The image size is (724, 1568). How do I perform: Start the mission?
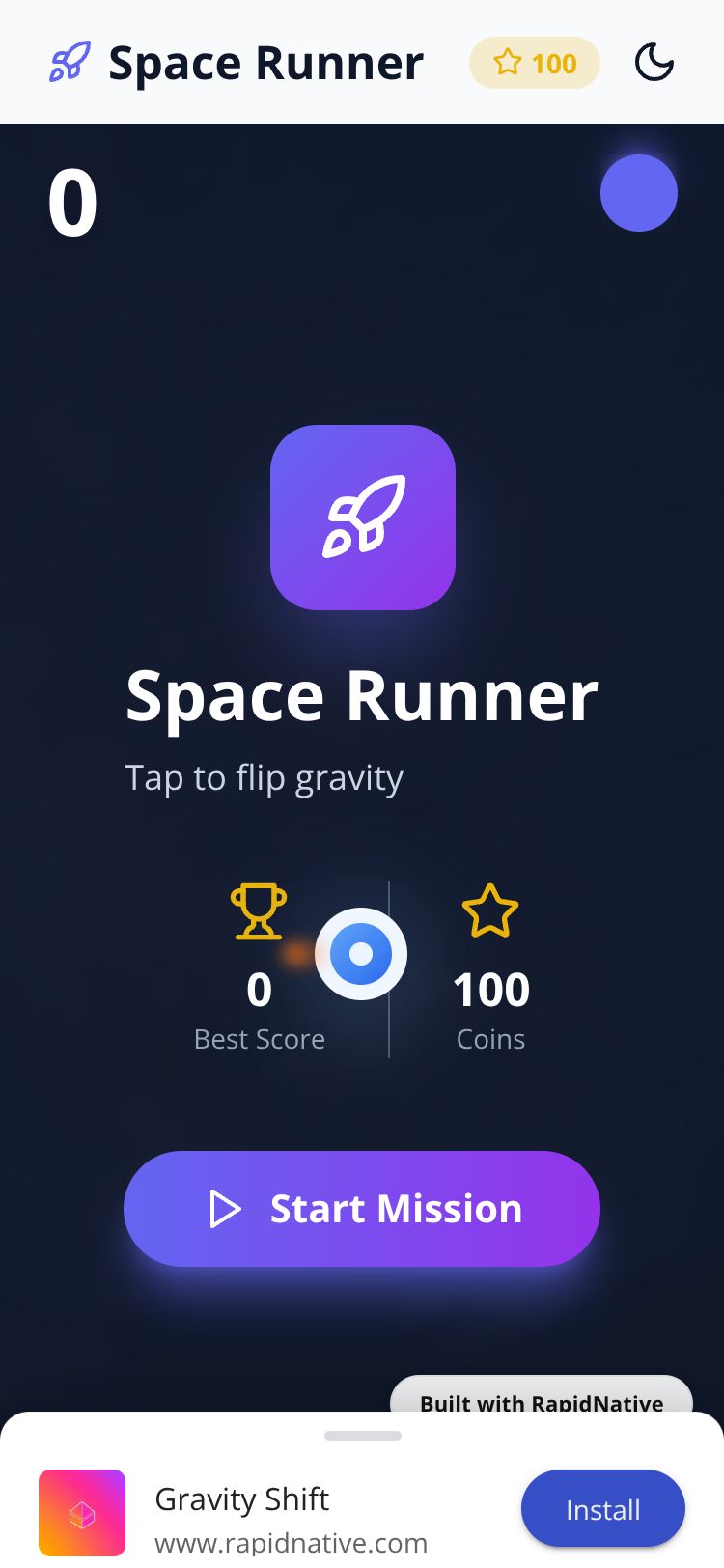pyautogui.click(x=362, y=1208)
